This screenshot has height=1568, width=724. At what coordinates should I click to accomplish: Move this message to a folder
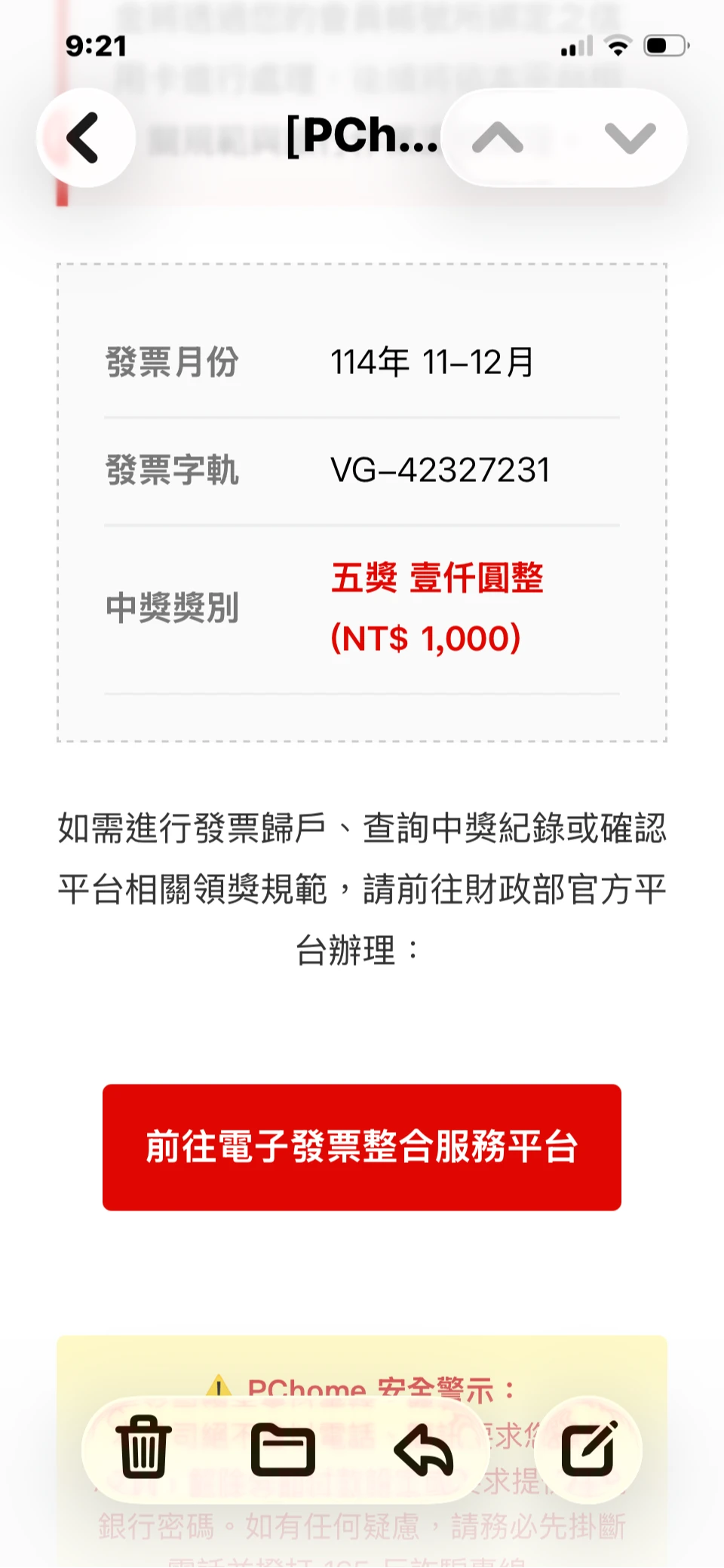point(283,1449)
